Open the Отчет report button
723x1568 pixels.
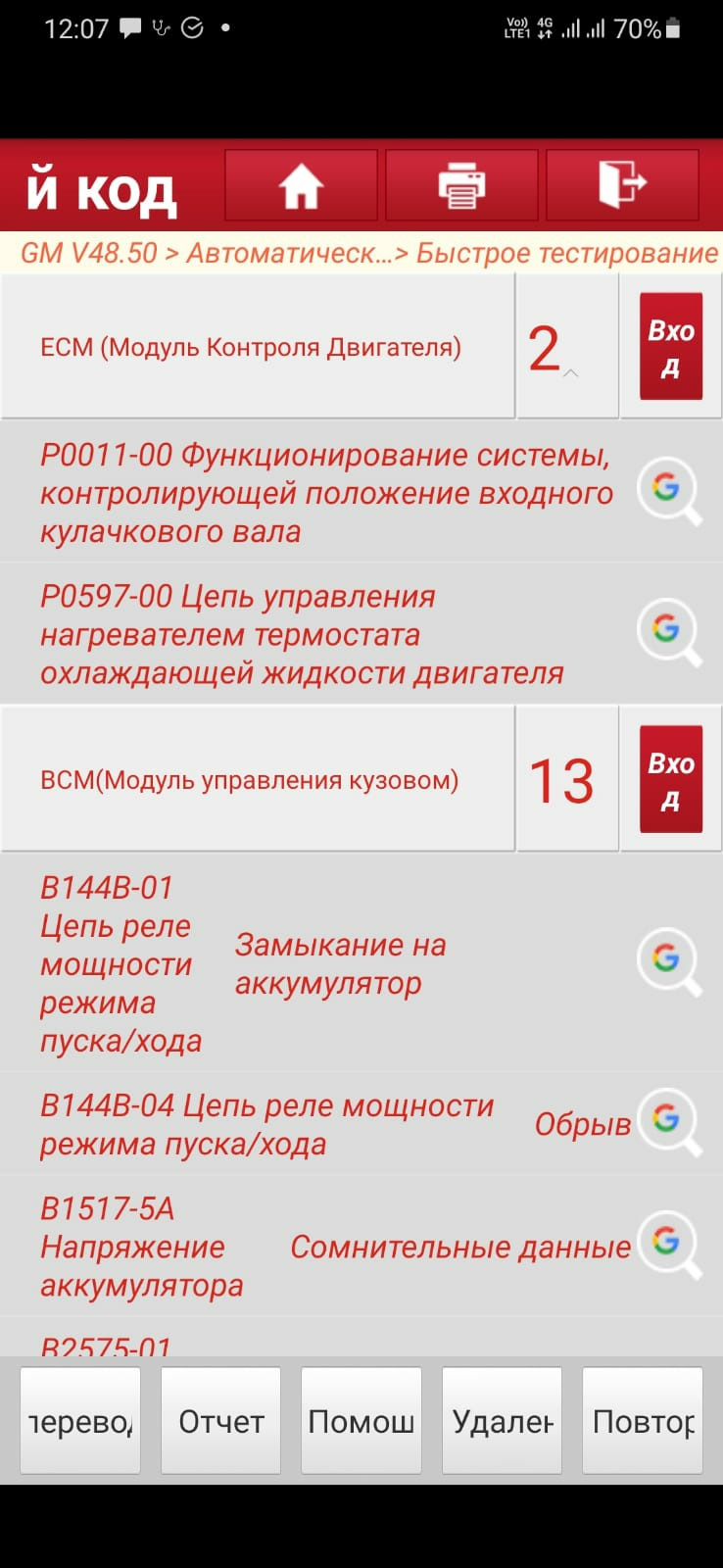click(x=220, y=1421)
